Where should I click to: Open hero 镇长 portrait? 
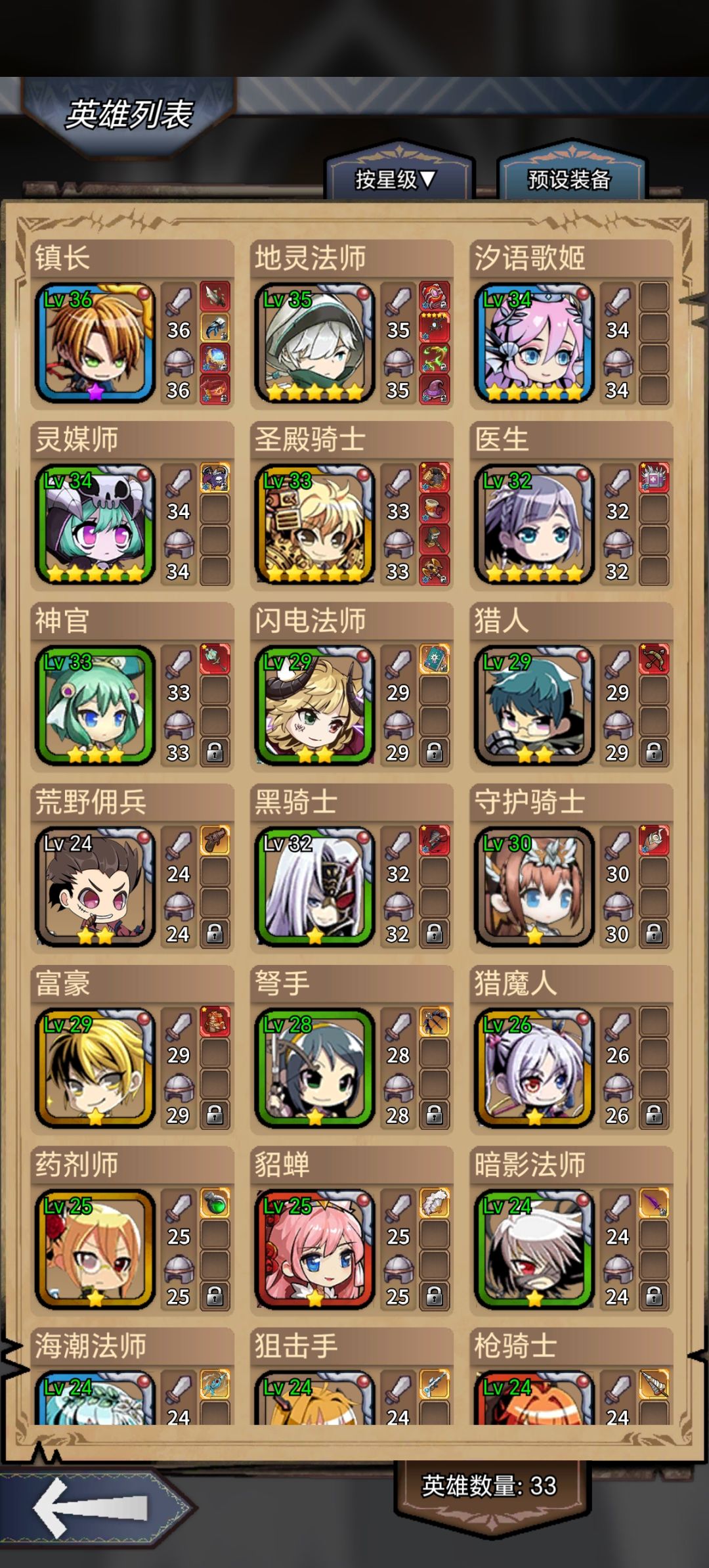pos(96,342)
